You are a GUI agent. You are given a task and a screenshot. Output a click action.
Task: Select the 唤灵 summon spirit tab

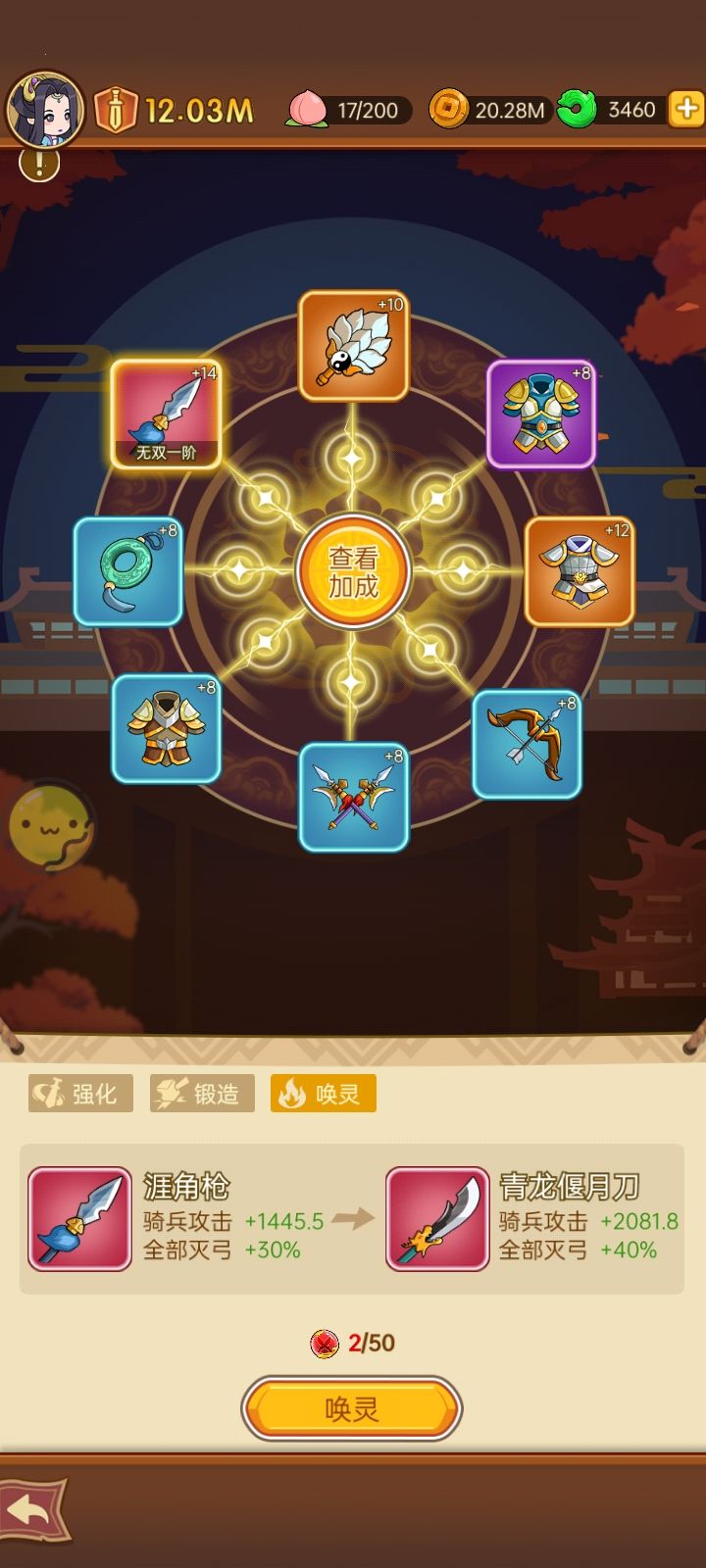323,1093
